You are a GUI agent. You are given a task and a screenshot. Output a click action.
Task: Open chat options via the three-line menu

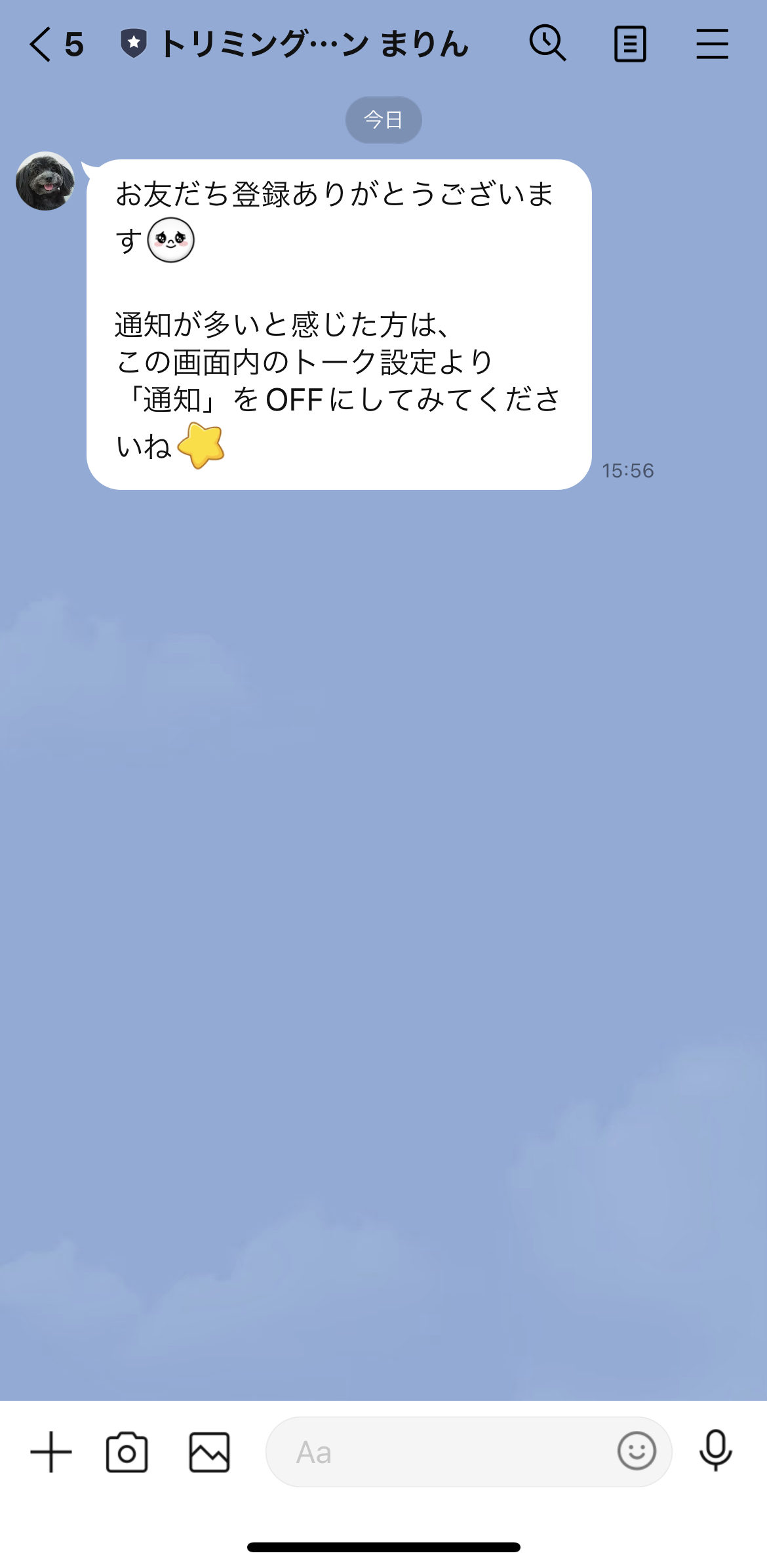click(713, 43)
